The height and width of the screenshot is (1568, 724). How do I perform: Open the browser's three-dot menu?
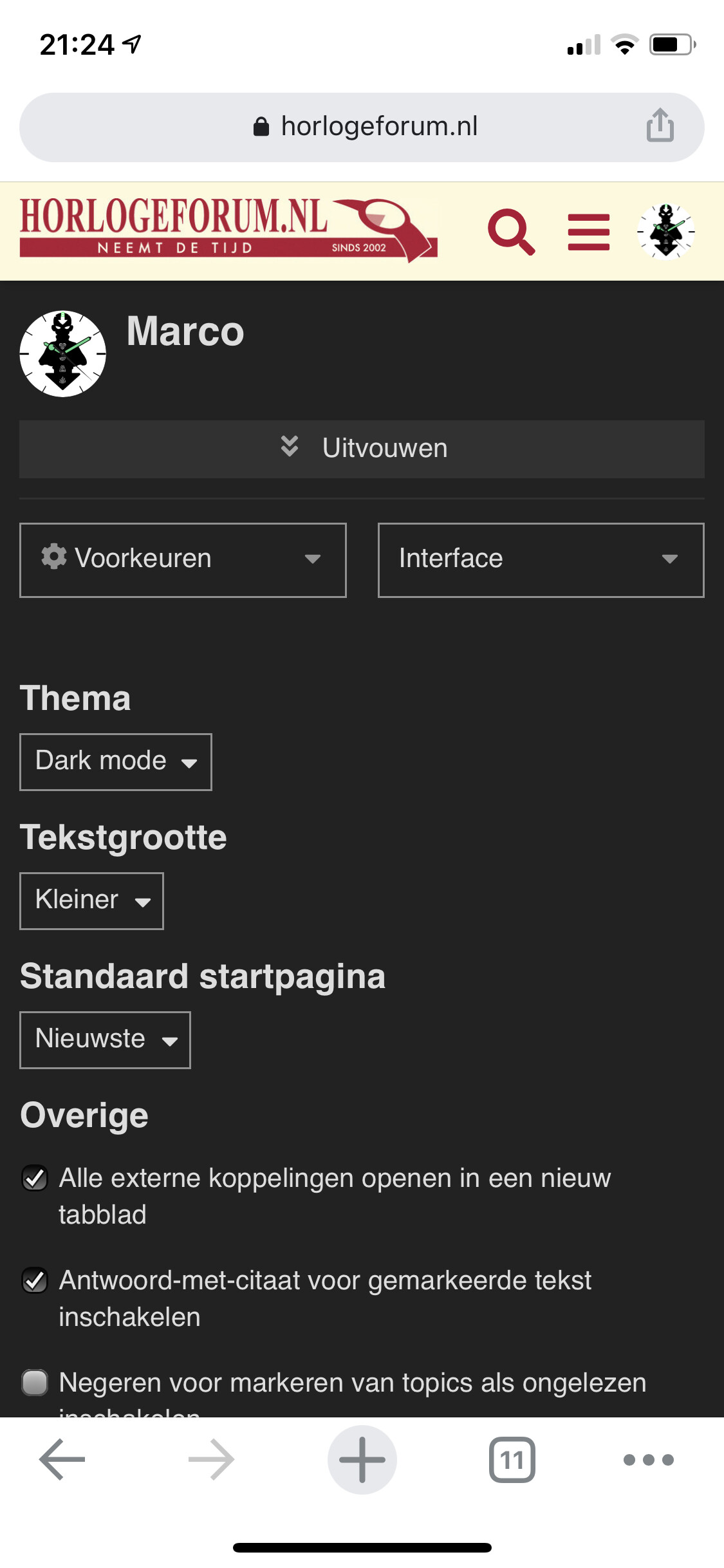click(x=649, y=1459)
